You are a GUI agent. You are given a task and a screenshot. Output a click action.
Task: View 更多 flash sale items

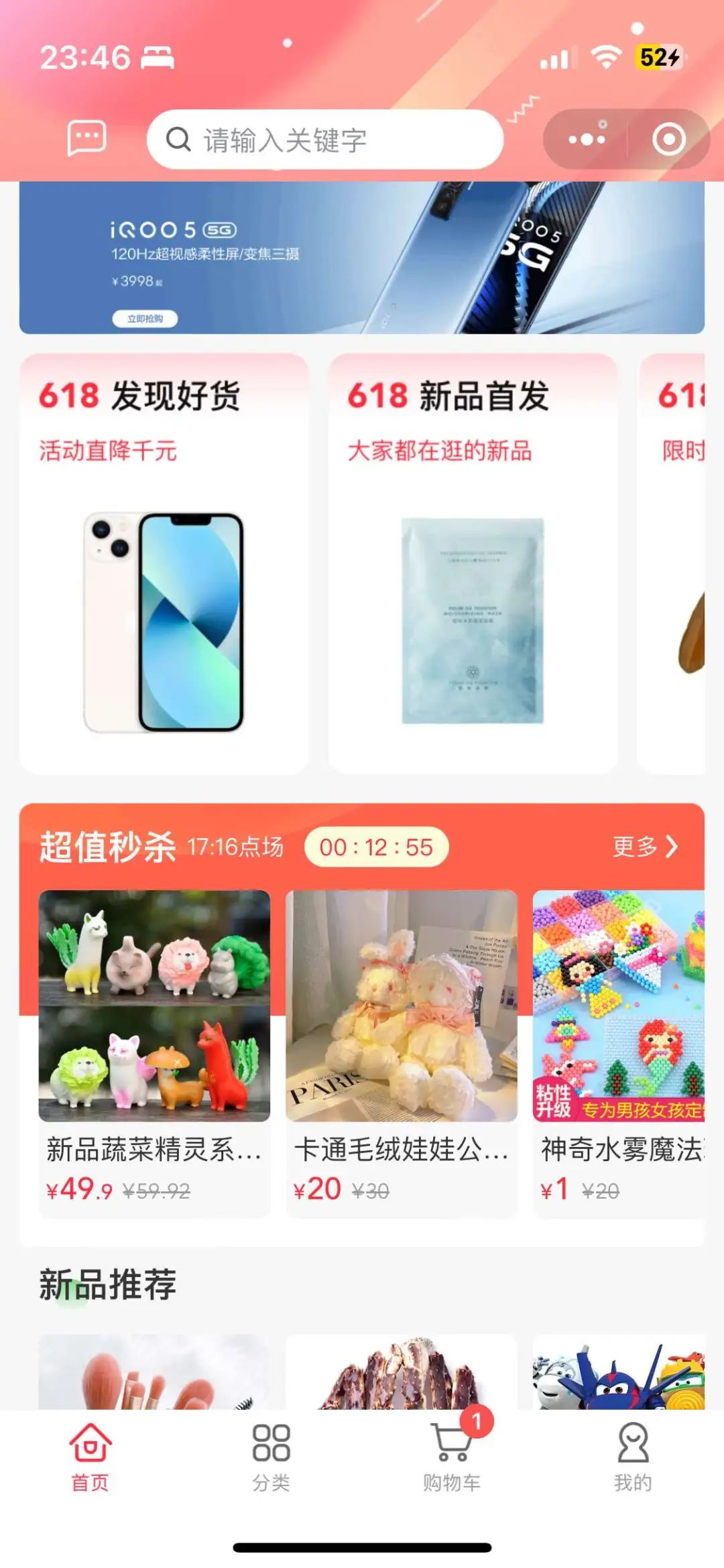tap(645, 847)
